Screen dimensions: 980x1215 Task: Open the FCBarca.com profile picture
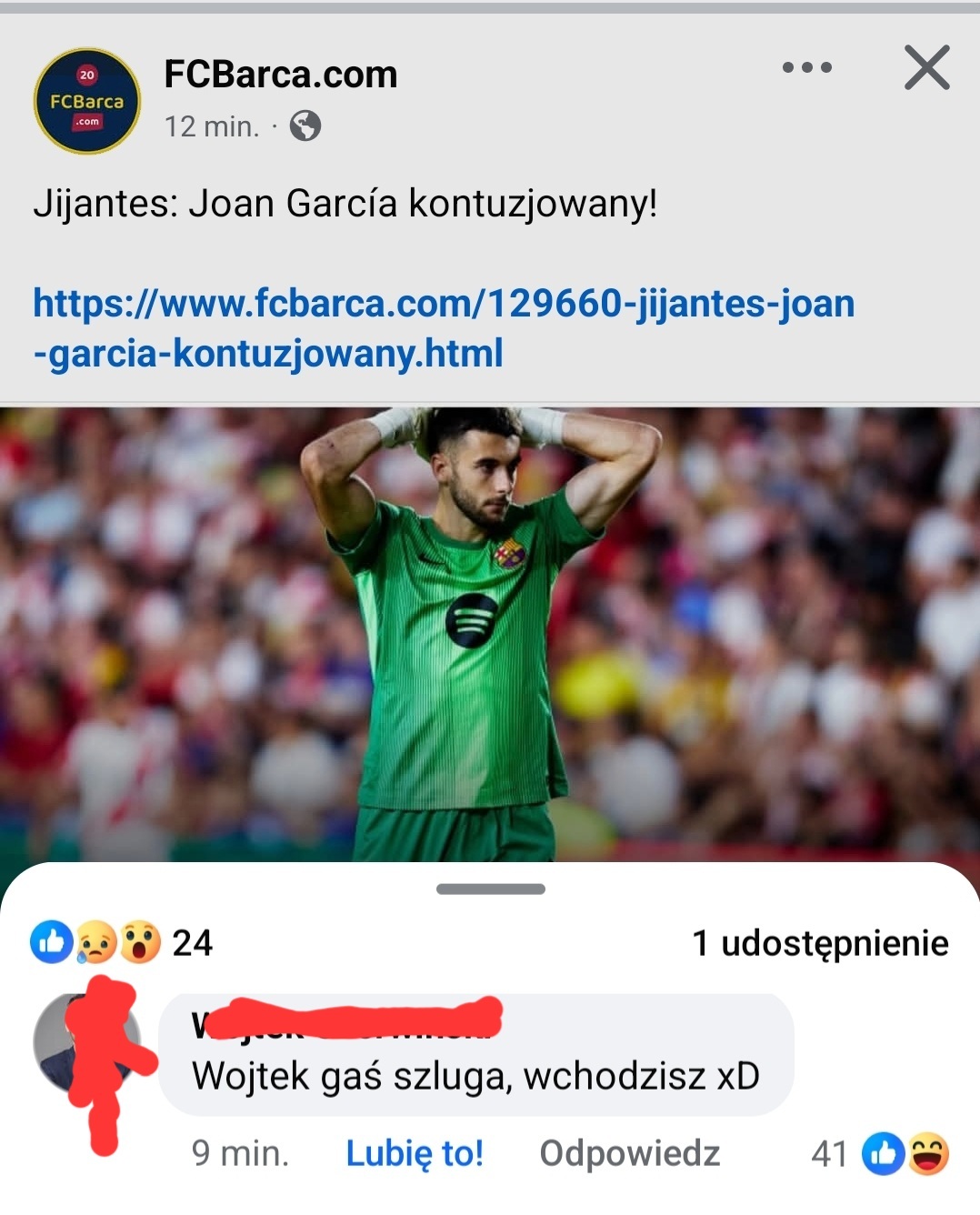coord(87,101)
